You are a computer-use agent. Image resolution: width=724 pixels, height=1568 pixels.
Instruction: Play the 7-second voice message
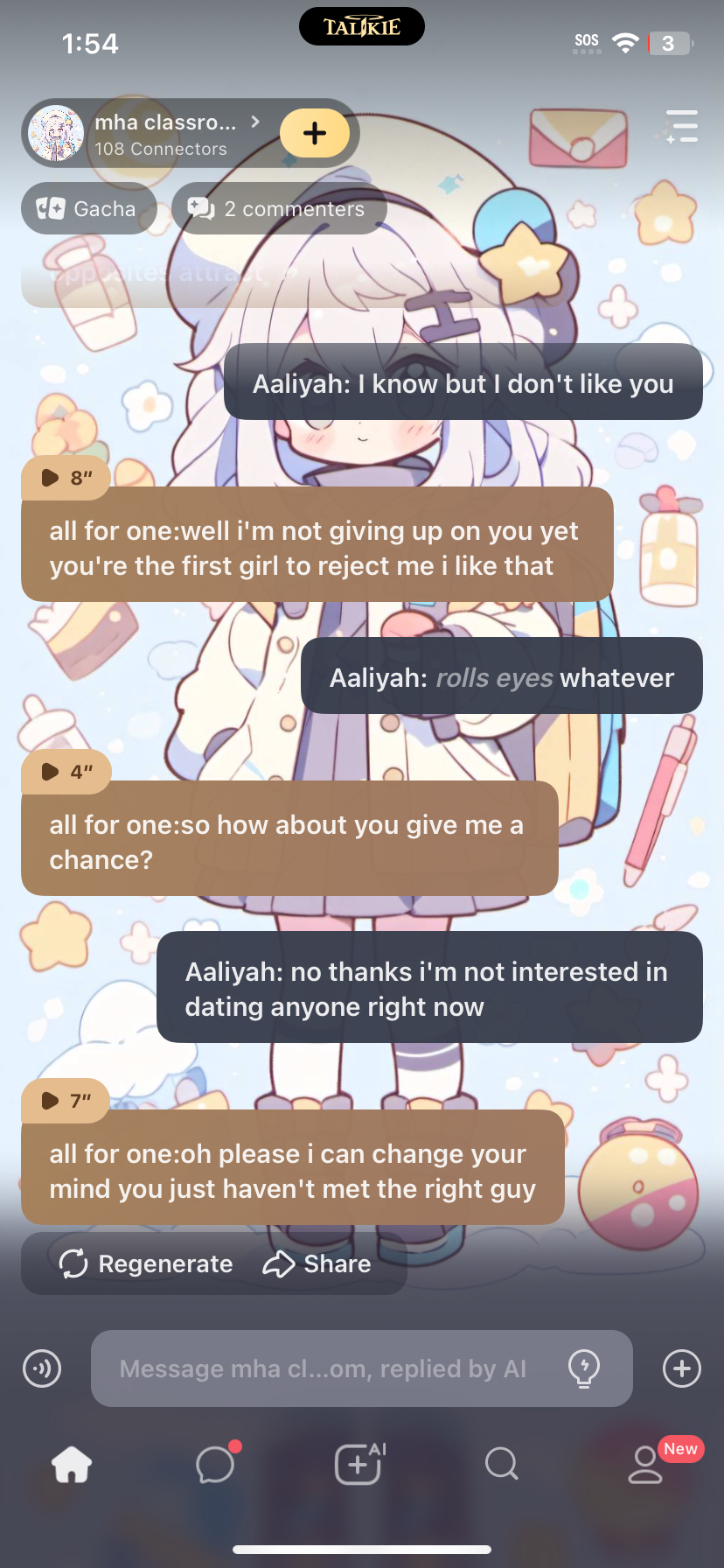(65, 1101)
